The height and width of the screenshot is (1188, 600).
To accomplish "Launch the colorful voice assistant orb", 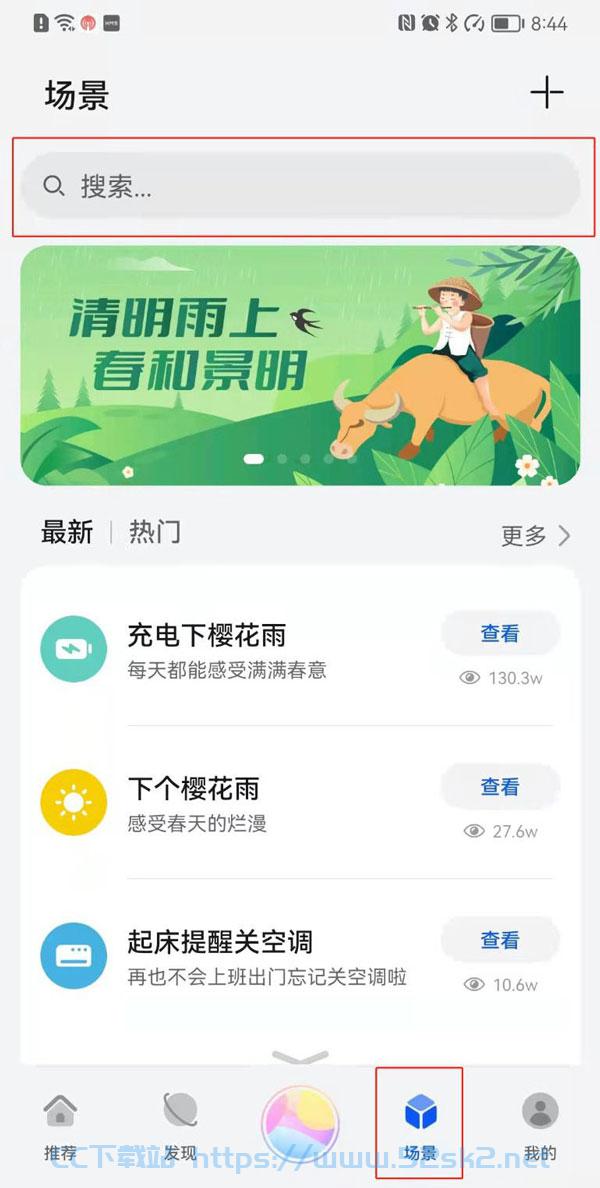I will coord(300,1124).
